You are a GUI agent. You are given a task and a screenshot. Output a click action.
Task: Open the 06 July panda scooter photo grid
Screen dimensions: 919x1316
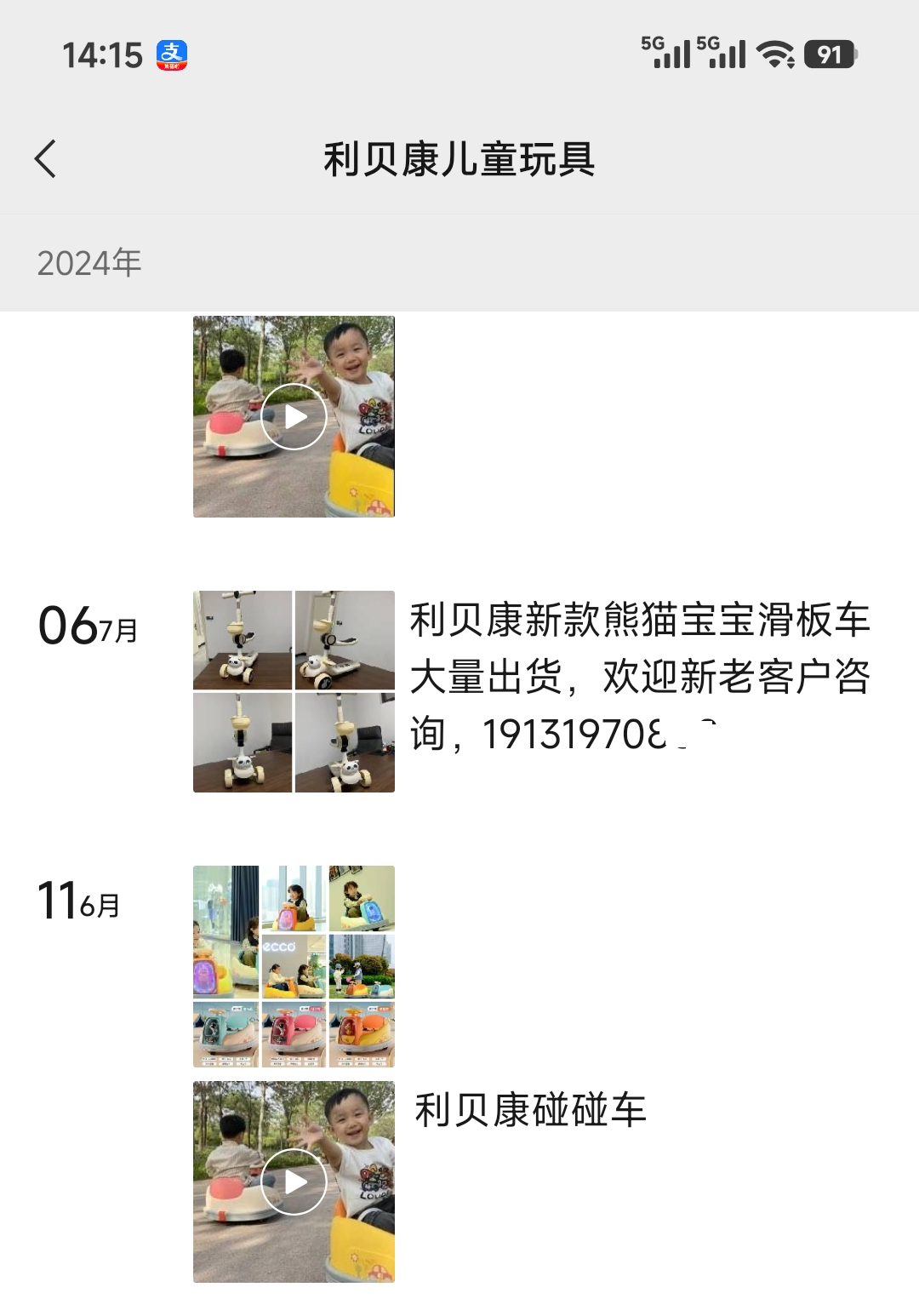coord(294,691)
